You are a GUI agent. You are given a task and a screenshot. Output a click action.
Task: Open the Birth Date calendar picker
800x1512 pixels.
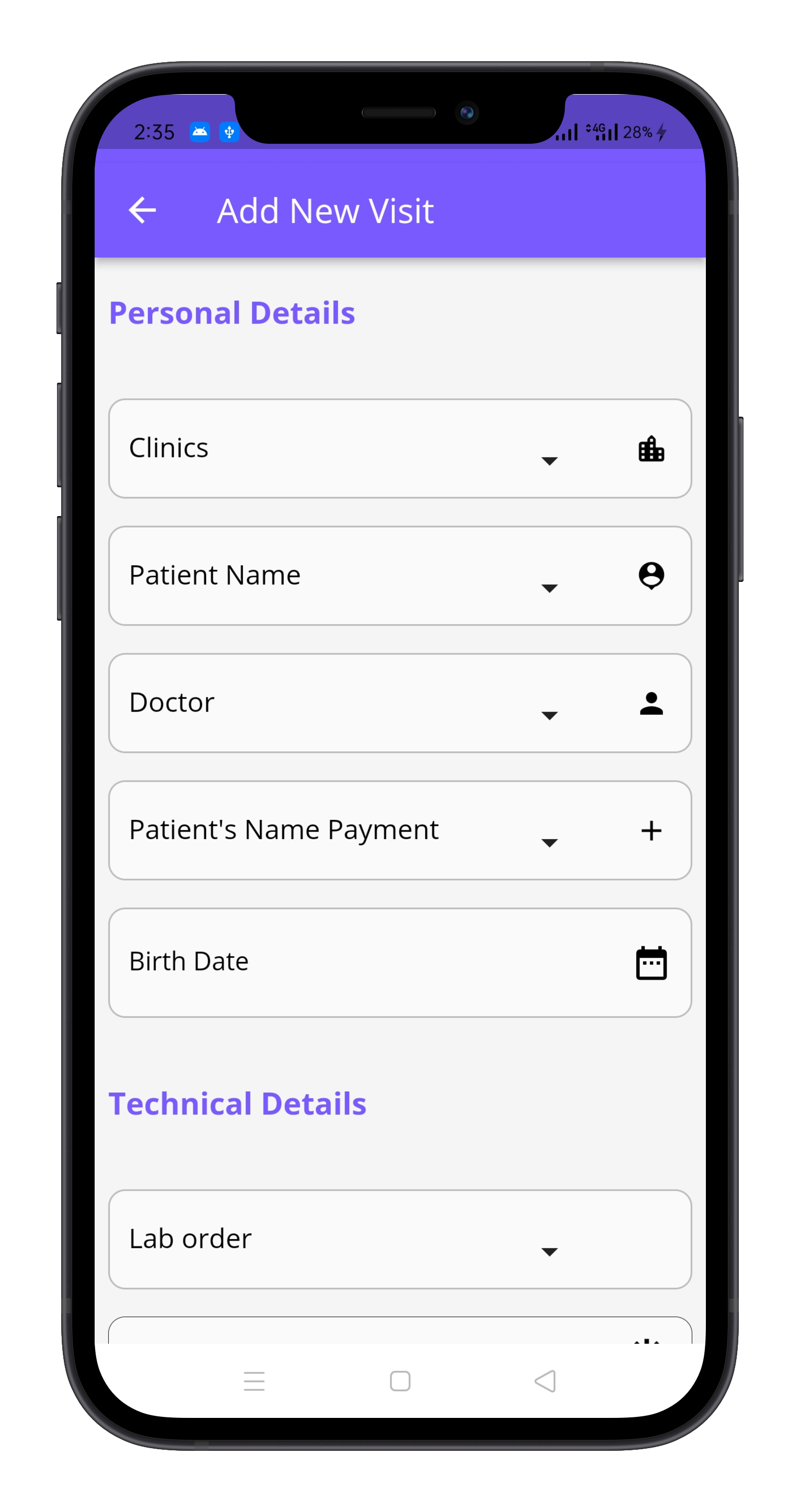[651, 963]
